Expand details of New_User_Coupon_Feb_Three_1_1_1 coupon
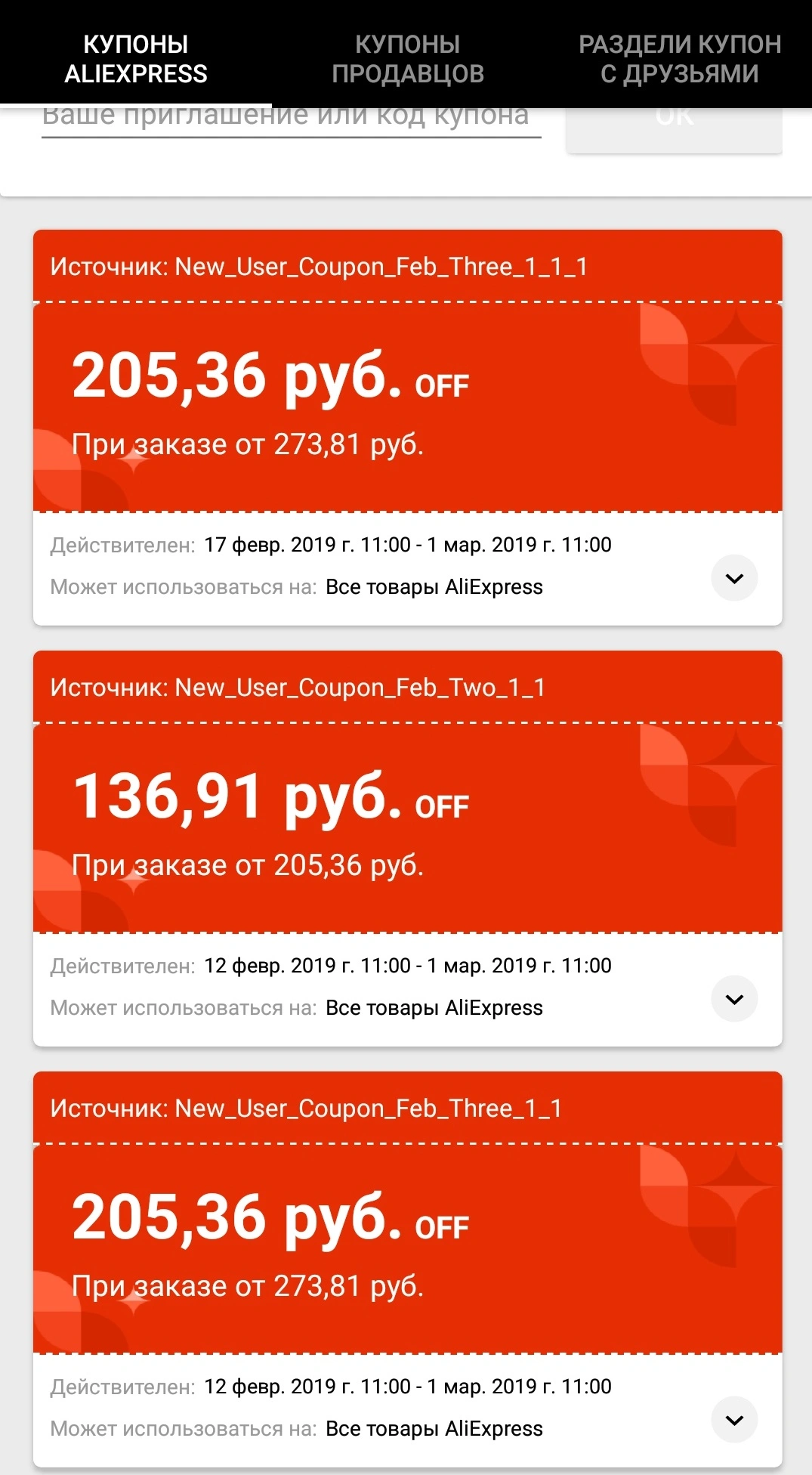This screenshot has width=812, height=1475. pos(734,578)
